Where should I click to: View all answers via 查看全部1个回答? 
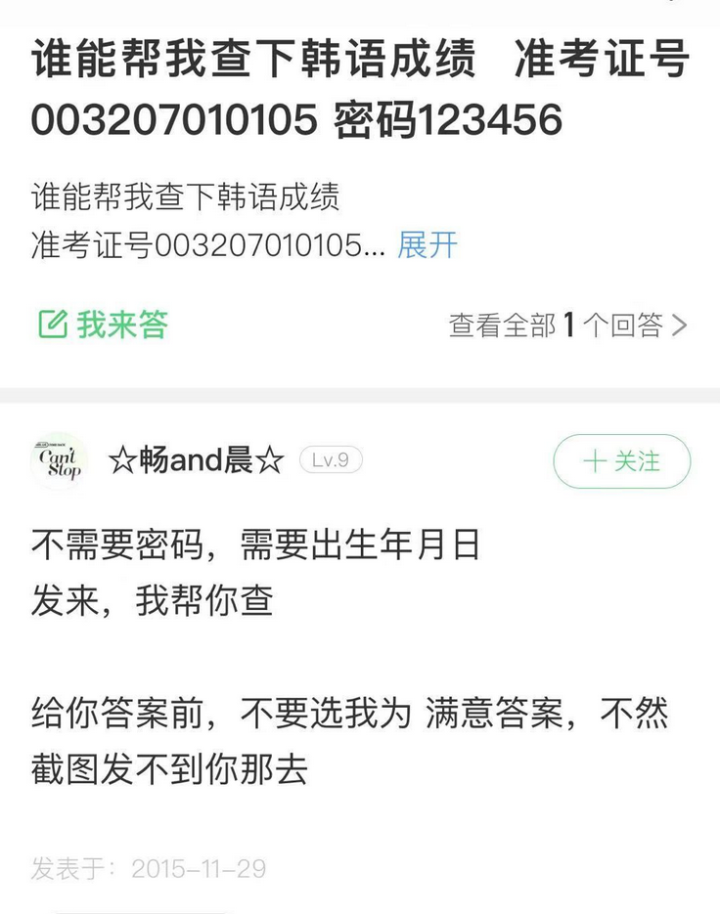coord(567,325)
